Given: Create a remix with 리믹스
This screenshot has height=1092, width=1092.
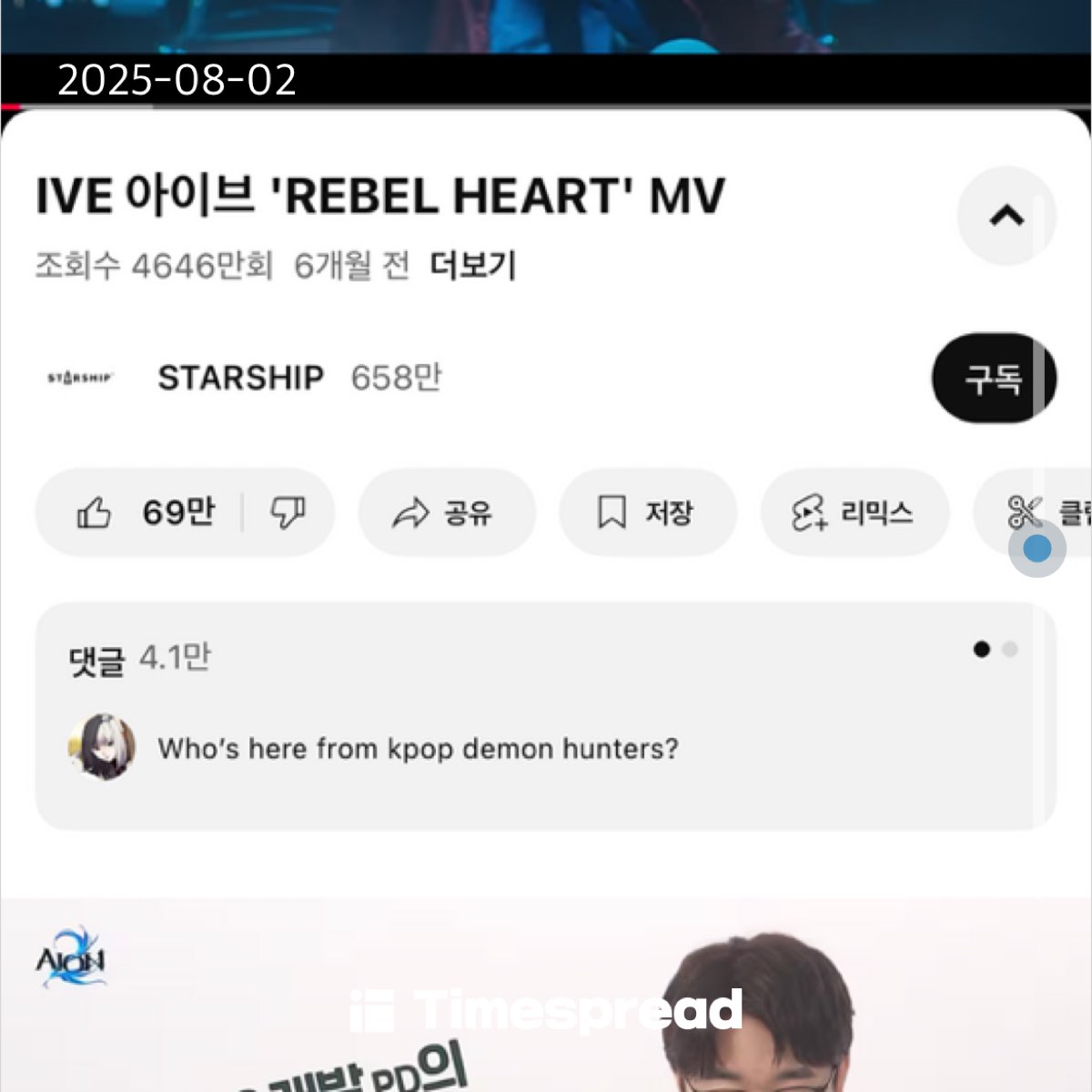Looking at the screenshot, I should click(x=854, y=512).
